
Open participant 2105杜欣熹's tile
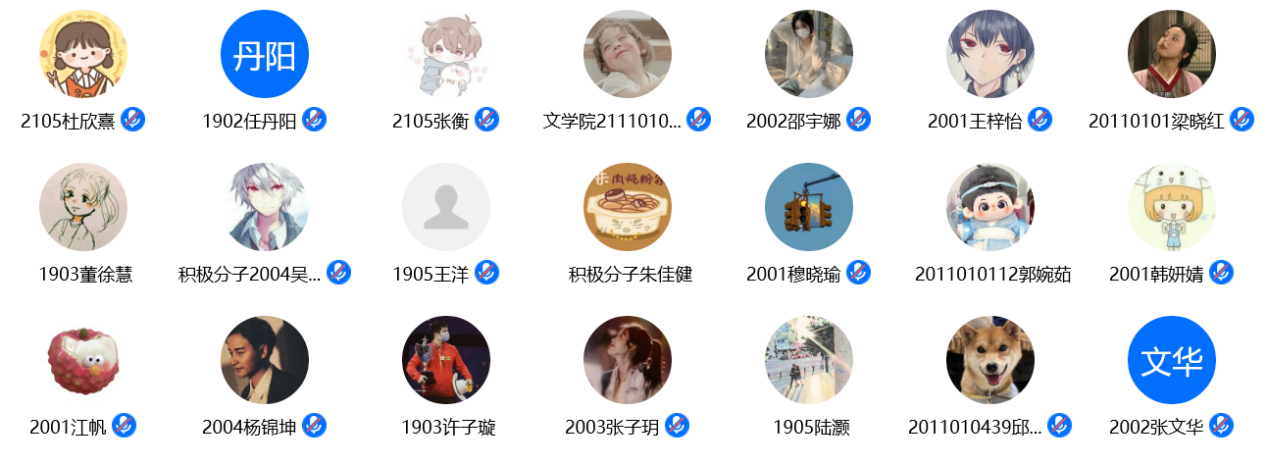click(x=83, y=54)
